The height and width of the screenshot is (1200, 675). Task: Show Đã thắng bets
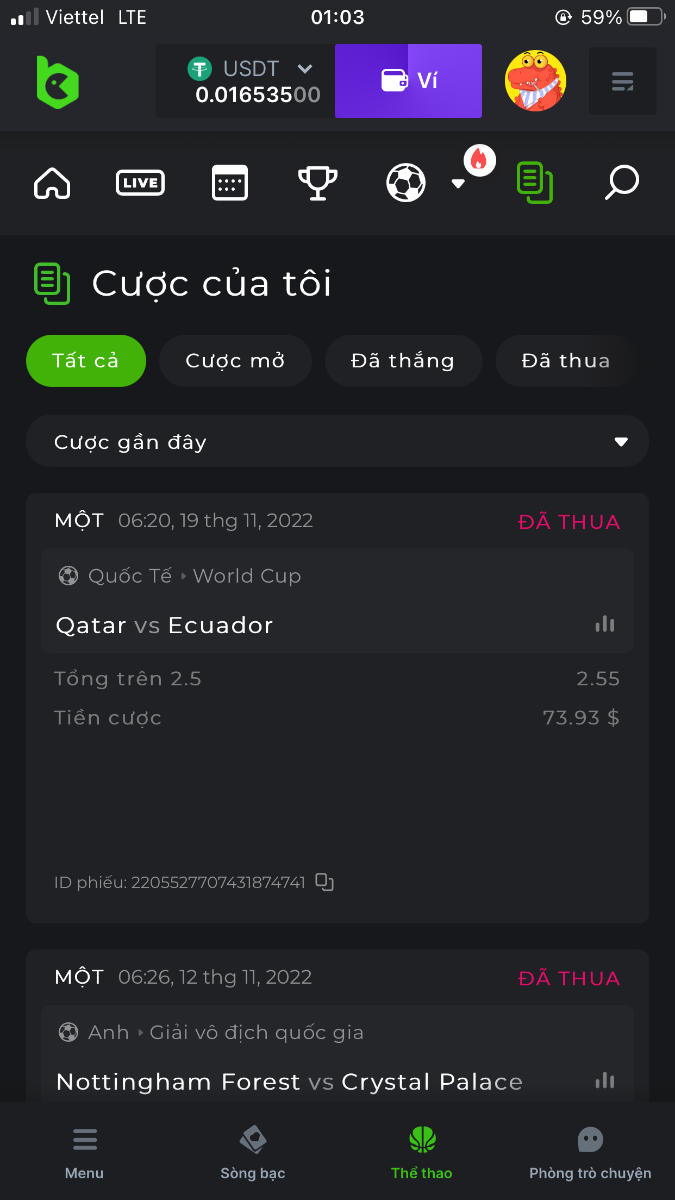point(403,361)
